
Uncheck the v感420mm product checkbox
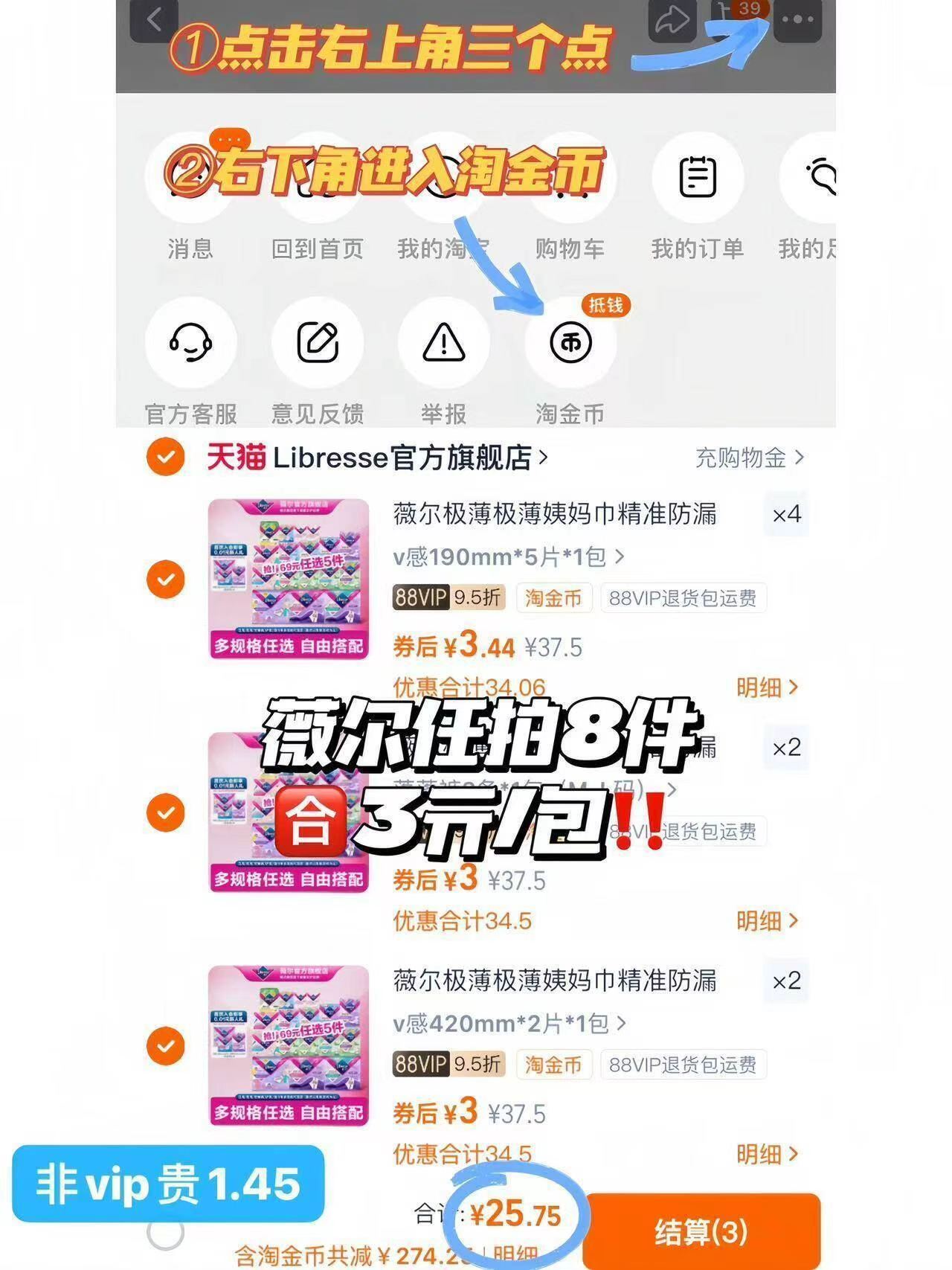click(165, 1044)
